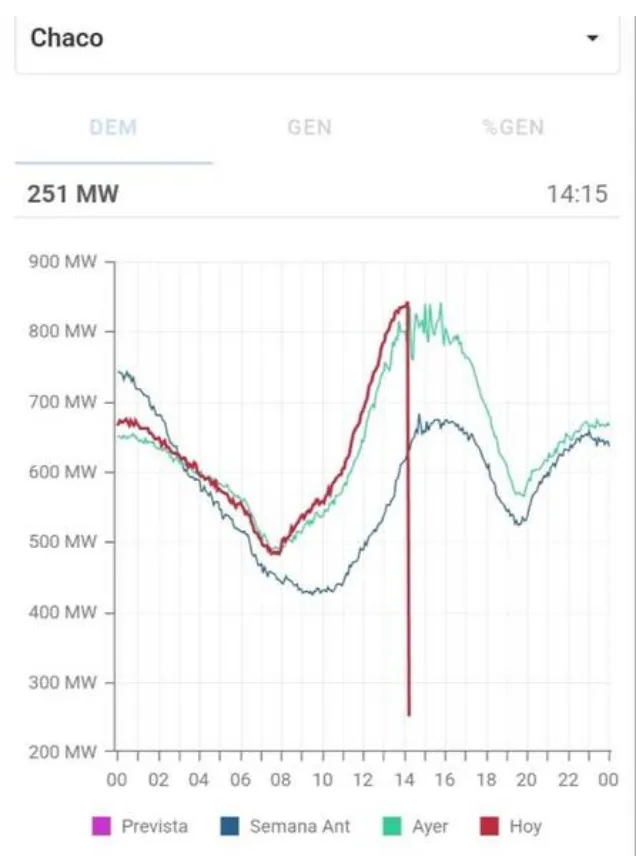Switch to the %GEN tab
This screenshot has height=856, width=636.
pos(513,127)
